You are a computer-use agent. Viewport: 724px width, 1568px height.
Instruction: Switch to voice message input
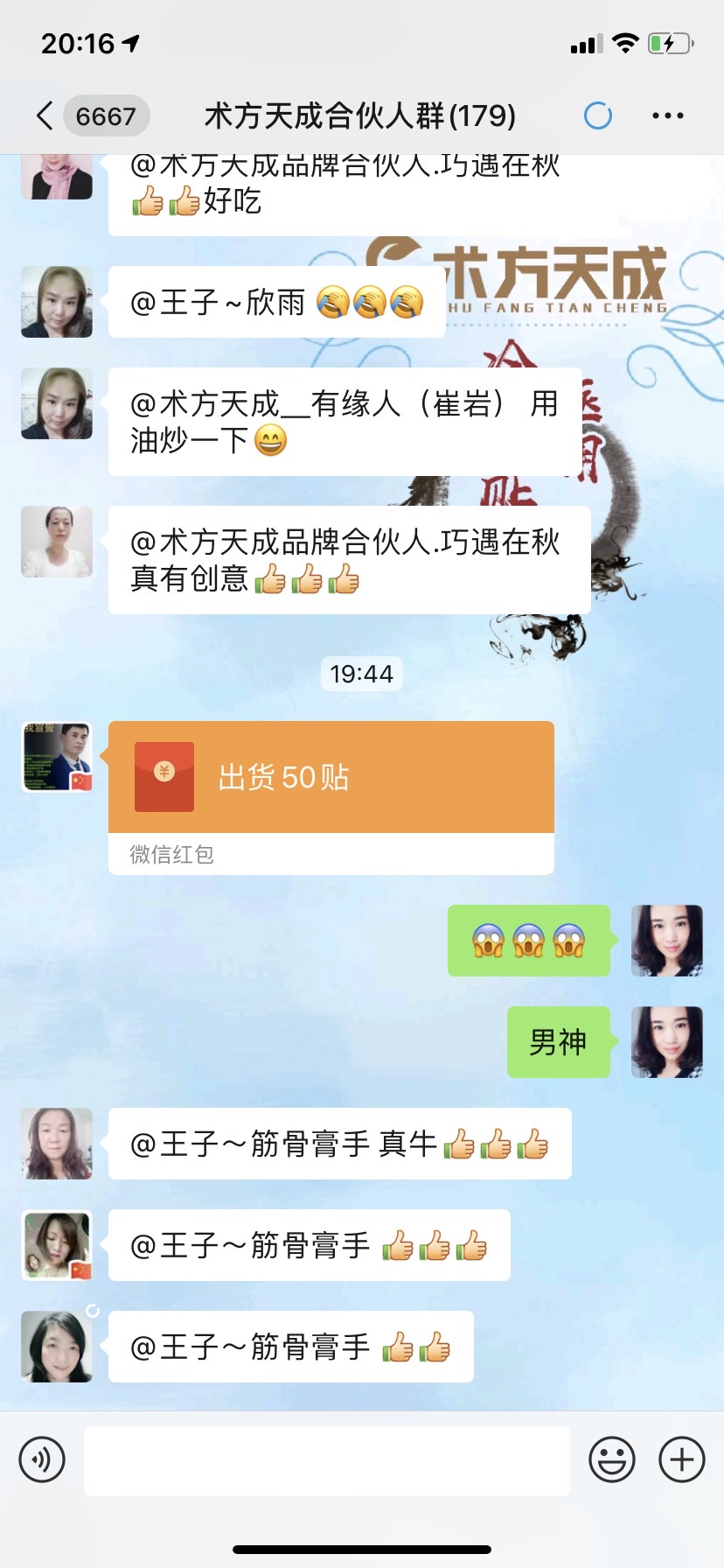point(42,1459)
